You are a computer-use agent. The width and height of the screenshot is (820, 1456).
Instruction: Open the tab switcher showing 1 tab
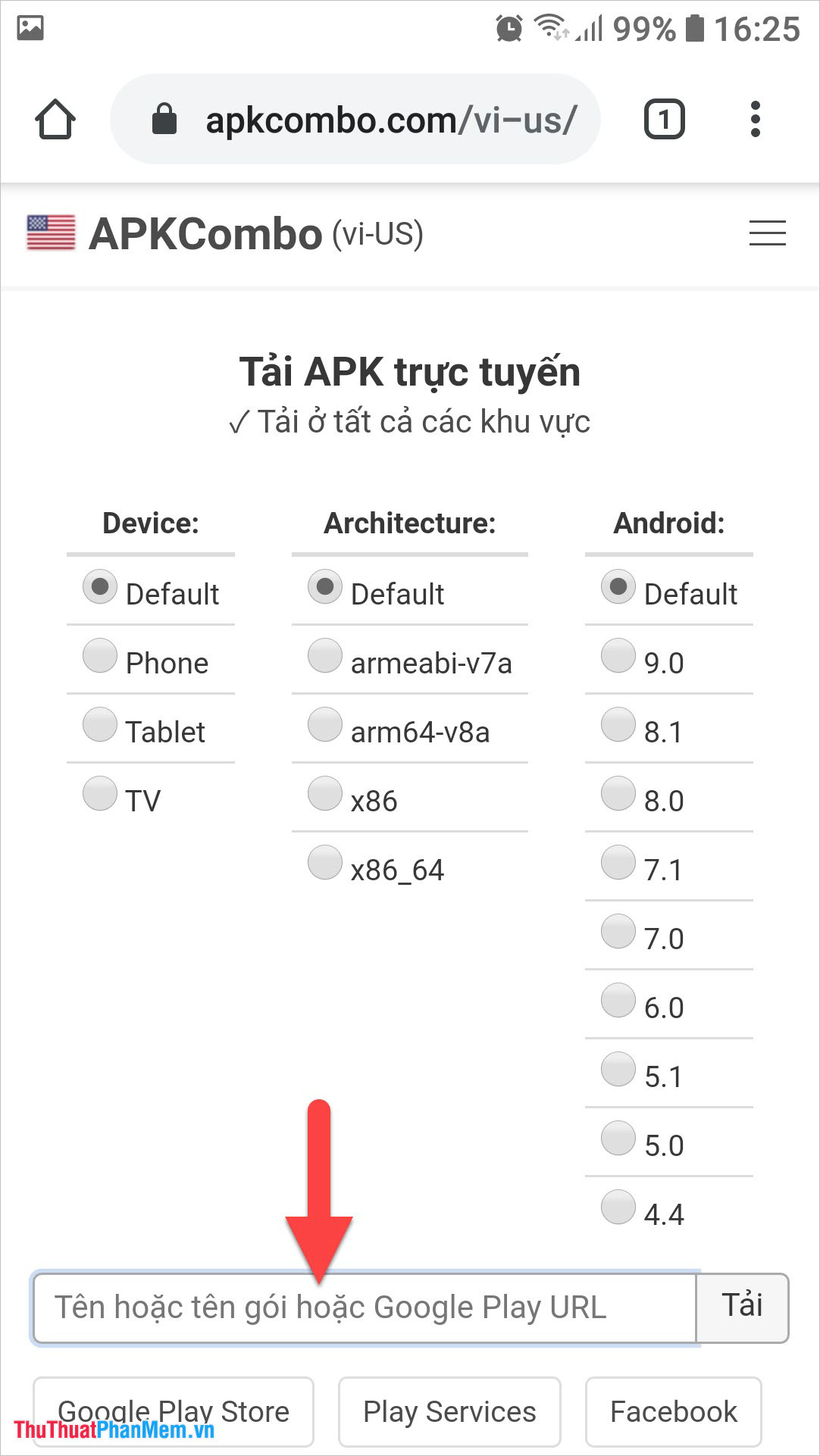point(663,118)
